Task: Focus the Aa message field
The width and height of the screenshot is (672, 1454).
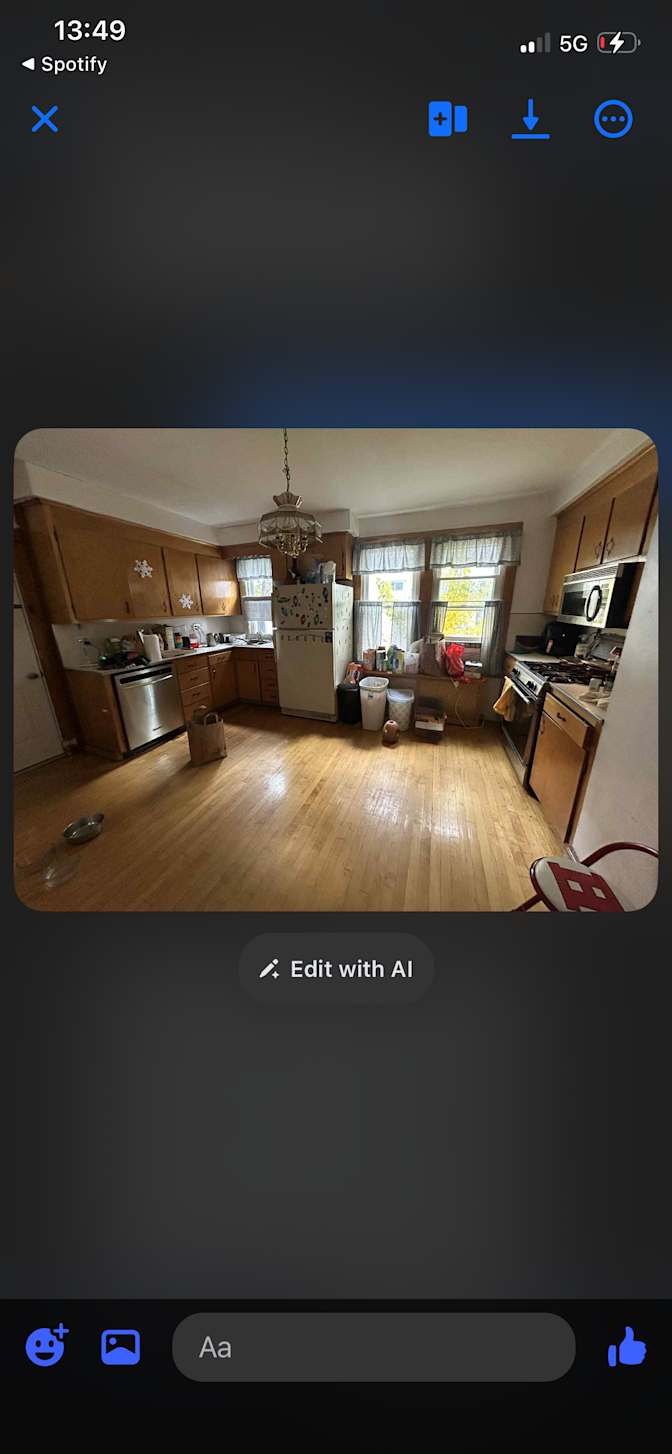Action: (x=374, y=1347)
